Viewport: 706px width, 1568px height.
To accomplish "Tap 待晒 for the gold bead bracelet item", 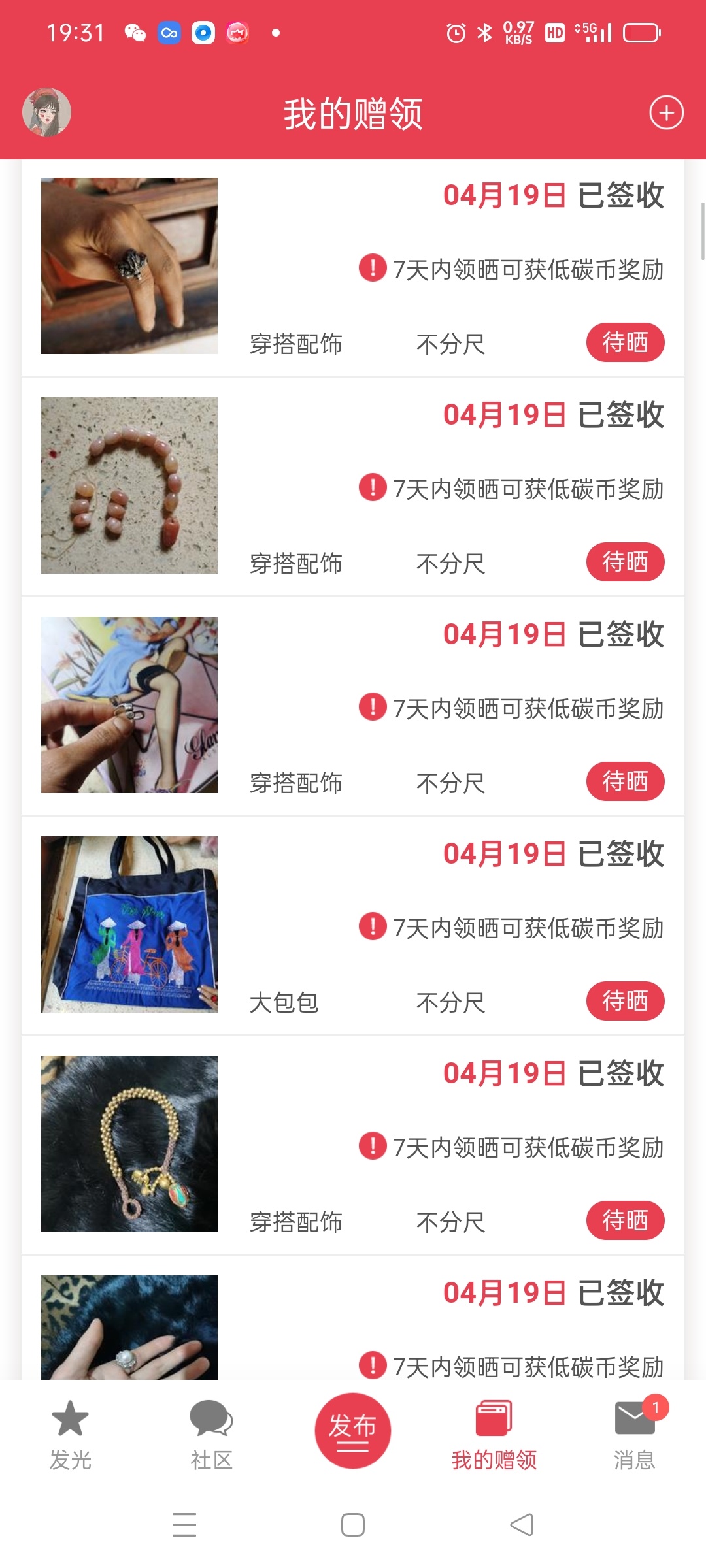I will pyautogui.click(x=625, y=1220).
